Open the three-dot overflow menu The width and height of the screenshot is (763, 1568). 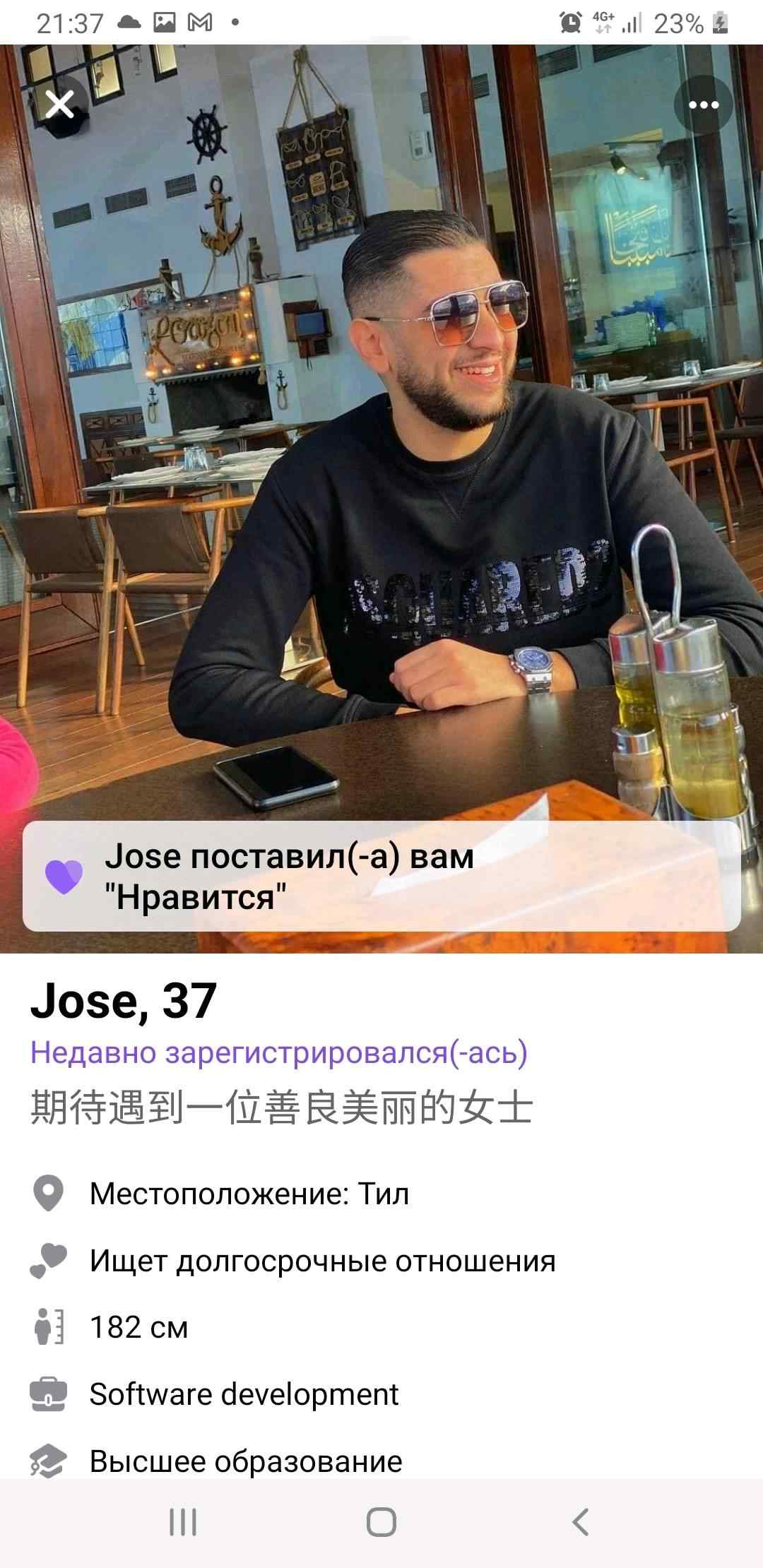(704, 105)
